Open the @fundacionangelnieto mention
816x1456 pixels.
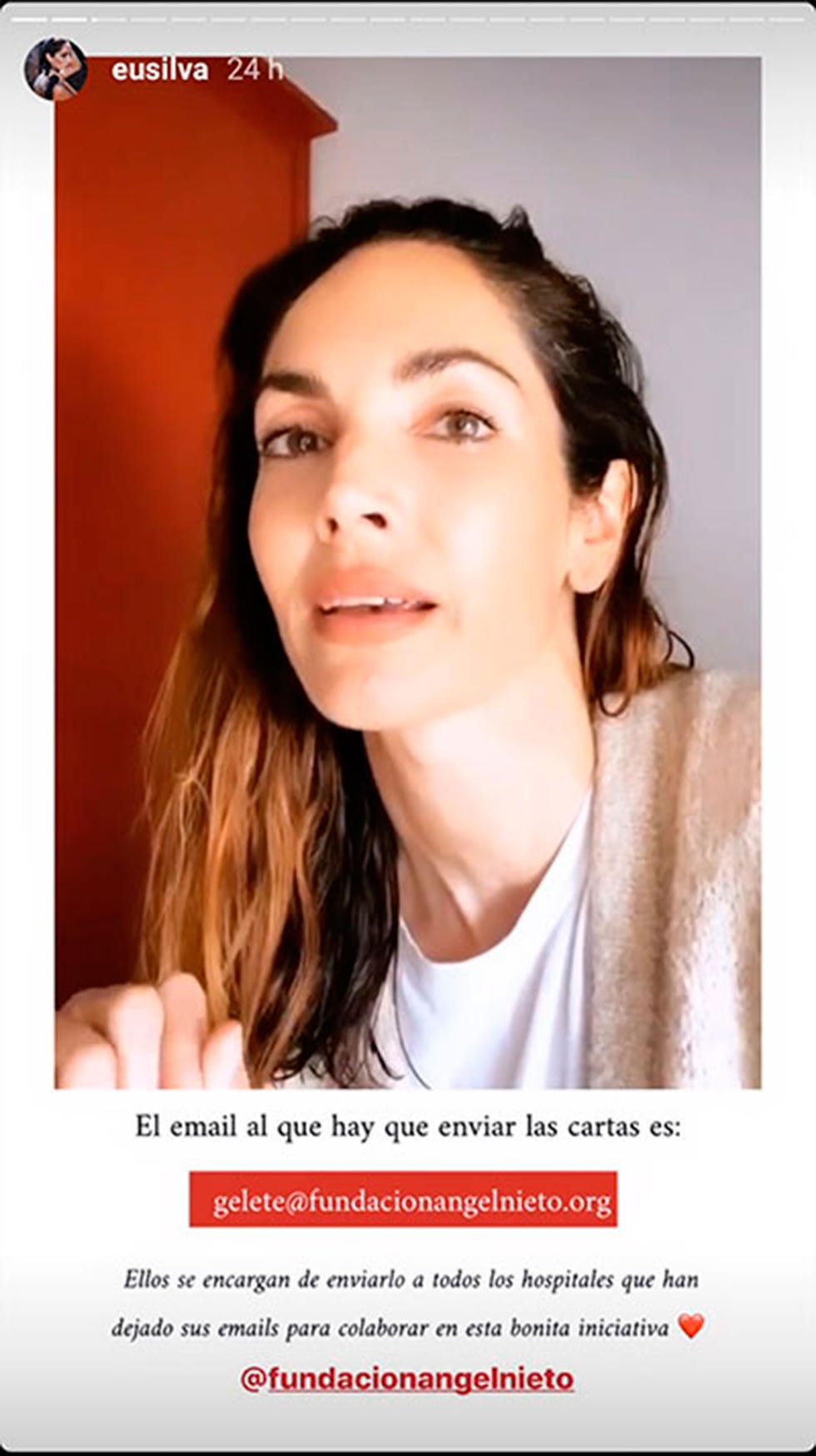[x=407, y=1379]
